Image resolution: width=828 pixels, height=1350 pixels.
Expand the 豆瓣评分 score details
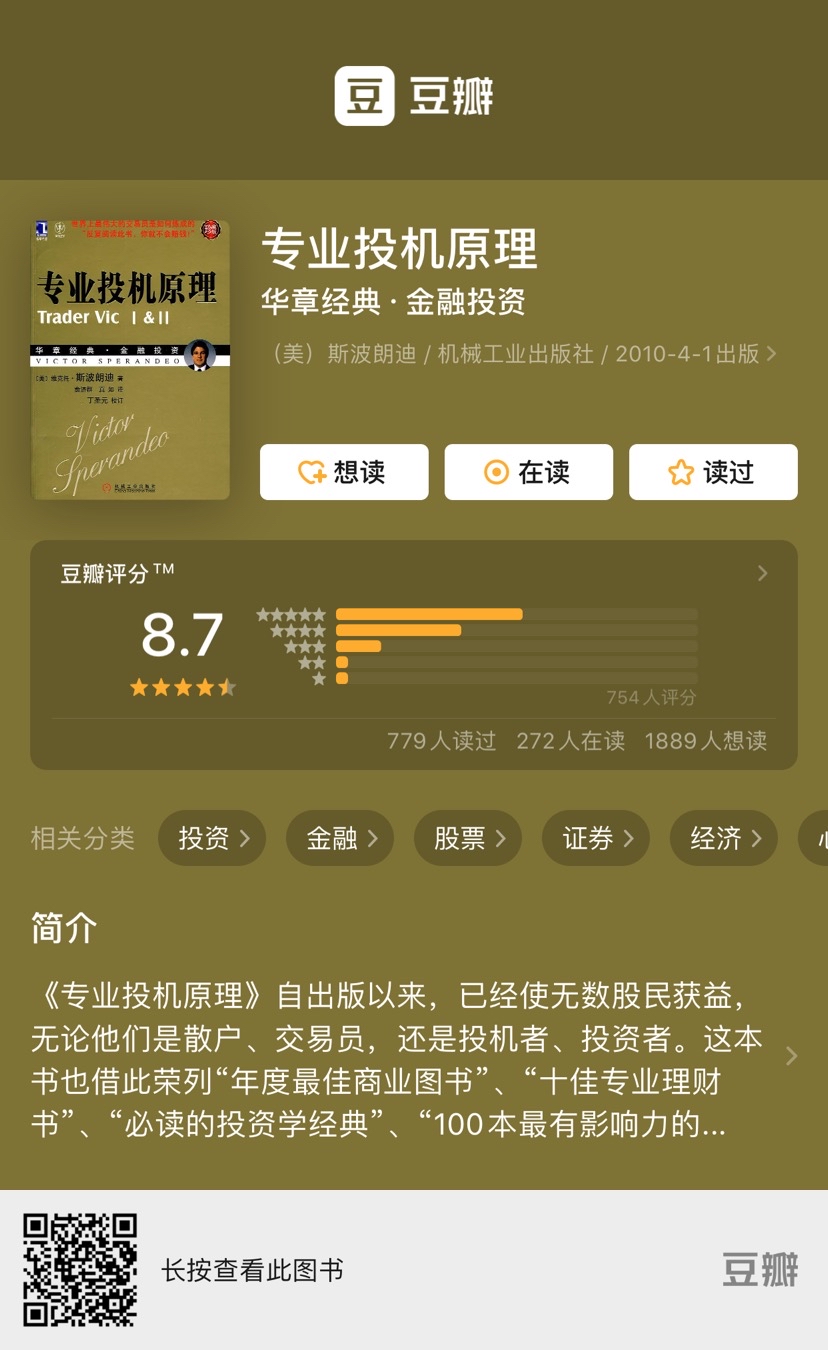pos(762,573)
